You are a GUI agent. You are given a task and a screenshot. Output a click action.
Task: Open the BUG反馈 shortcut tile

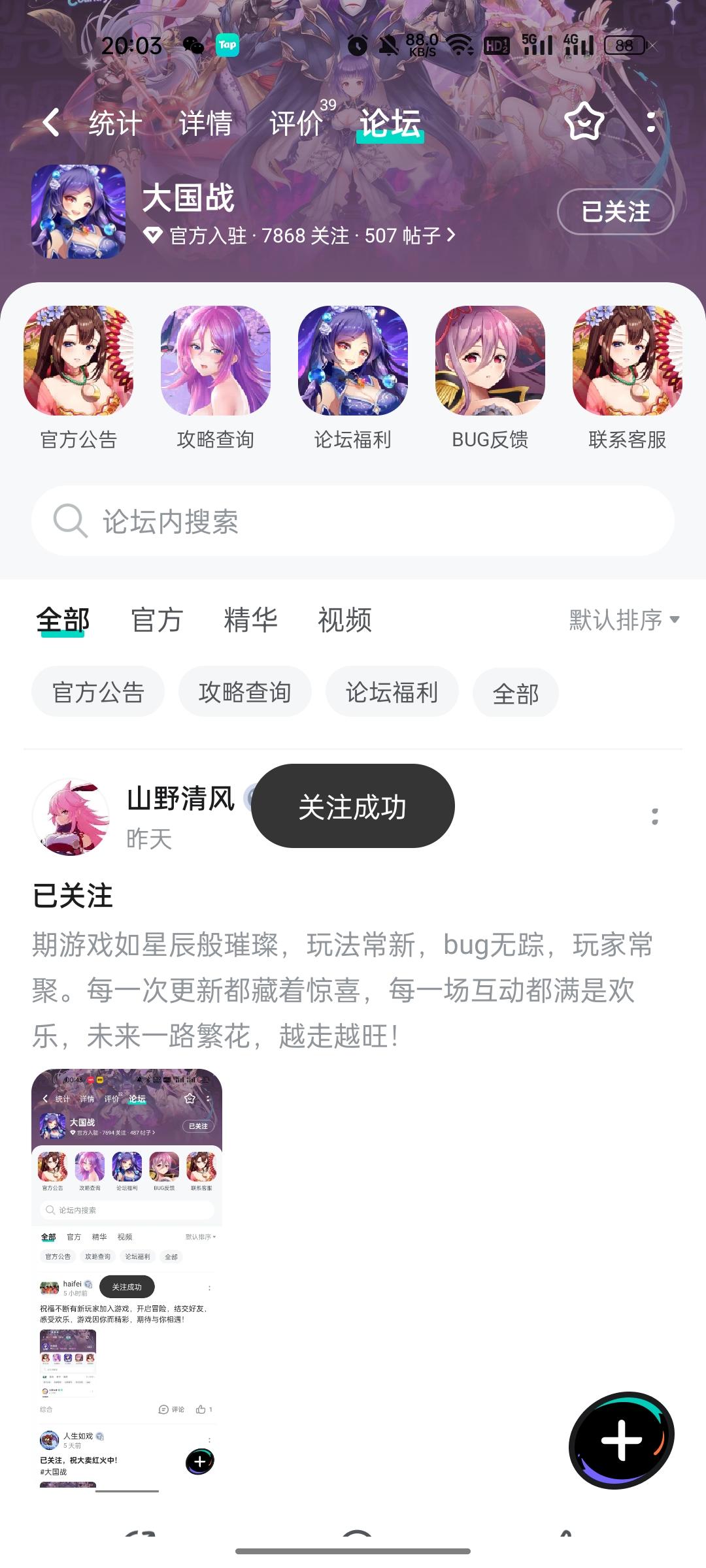pos(490,378)
